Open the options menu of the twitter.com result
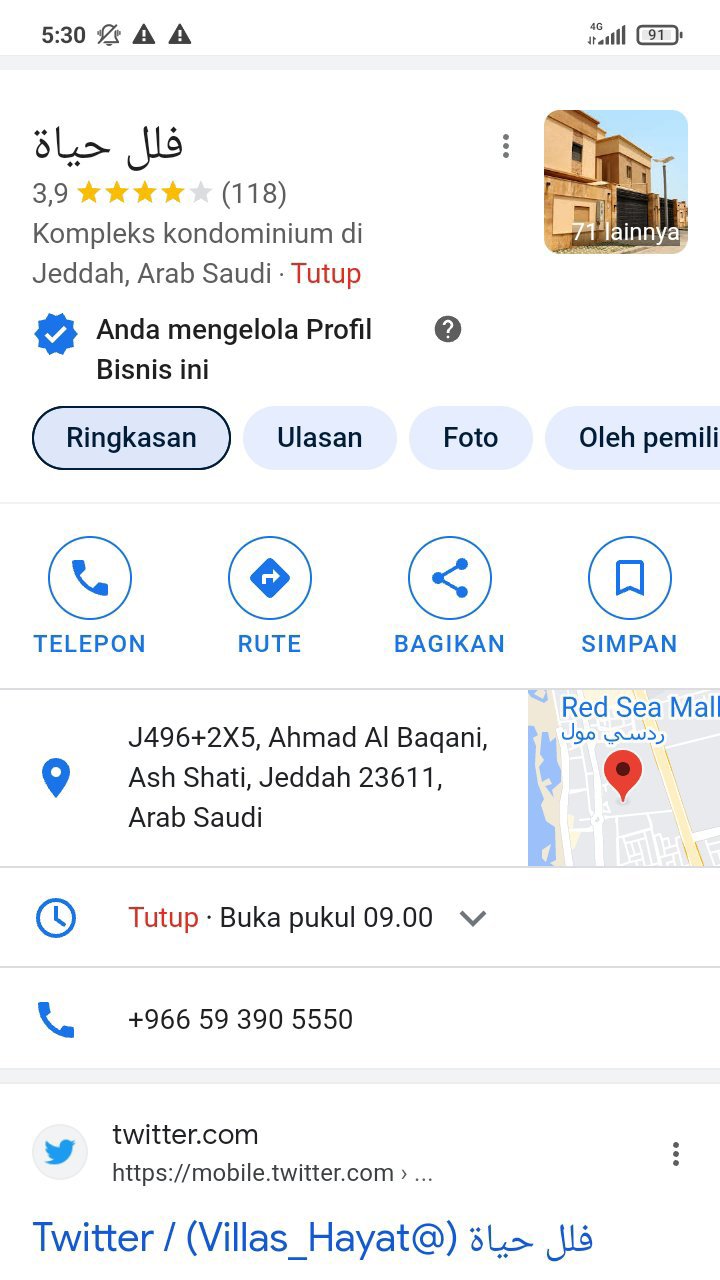This screenshot has height=1280, width=720. [676, 1153]
